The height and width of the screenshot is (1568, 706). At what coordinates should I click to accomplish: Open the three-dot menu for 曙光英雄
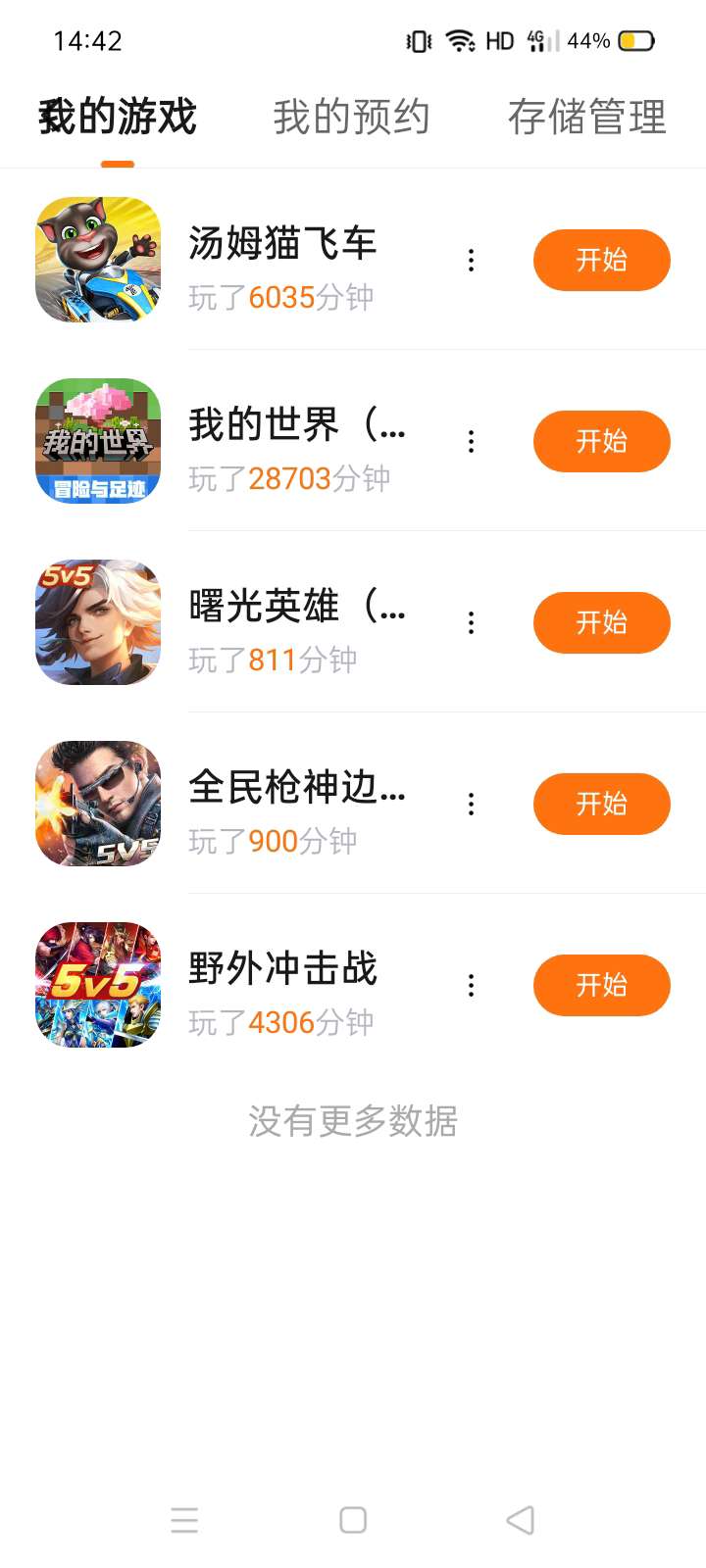[x=472, y=622]
